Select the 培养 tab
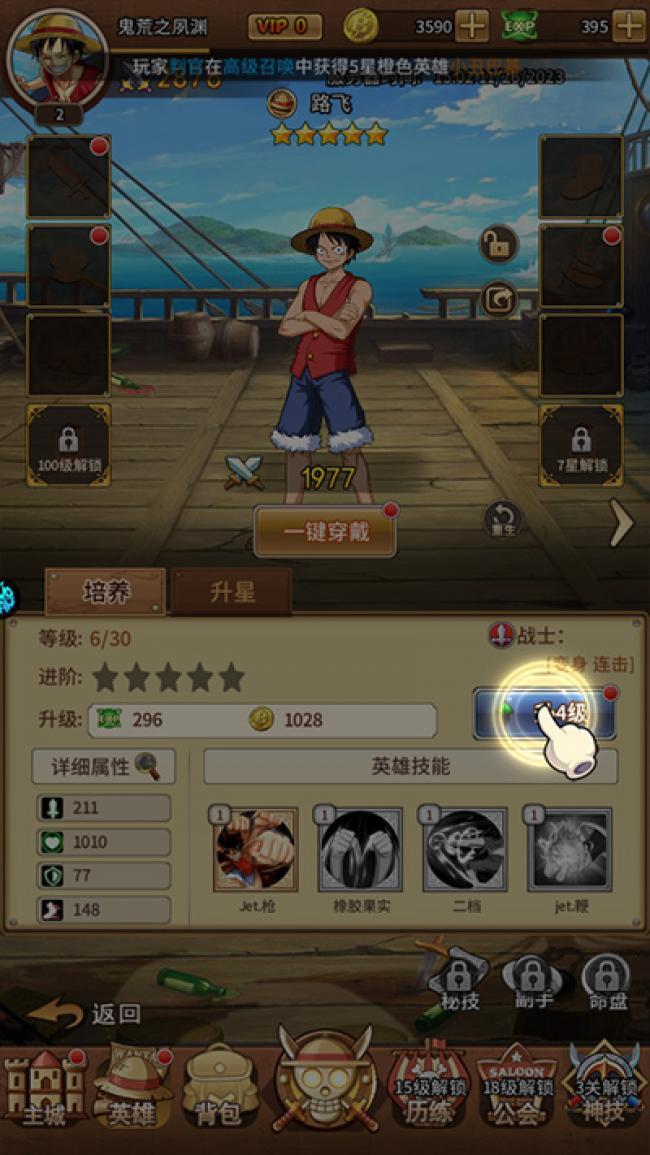650x1155 pixels. pyautogui.click(x=105, y=592)
